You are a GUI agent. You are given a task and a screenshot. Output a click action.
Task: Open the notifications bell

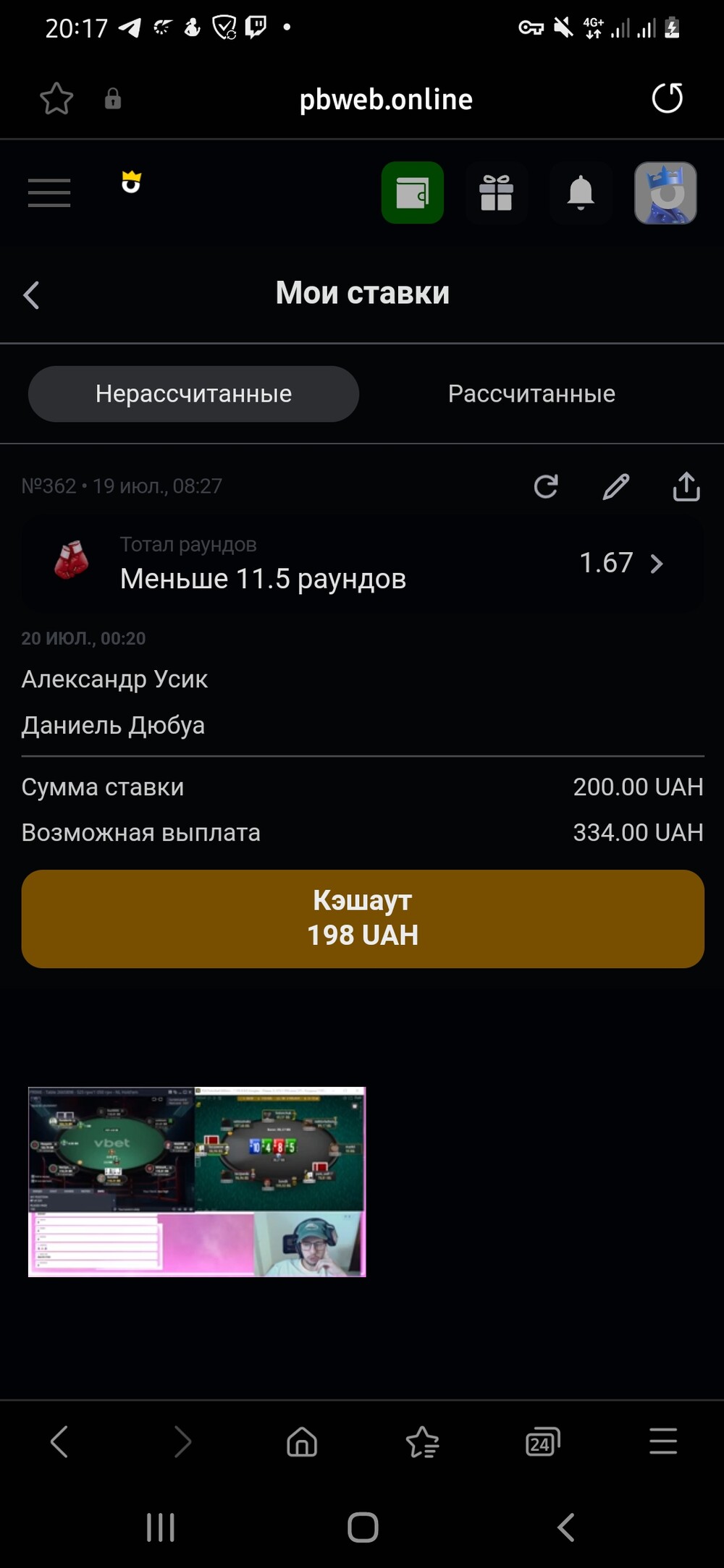pos(581,192)
